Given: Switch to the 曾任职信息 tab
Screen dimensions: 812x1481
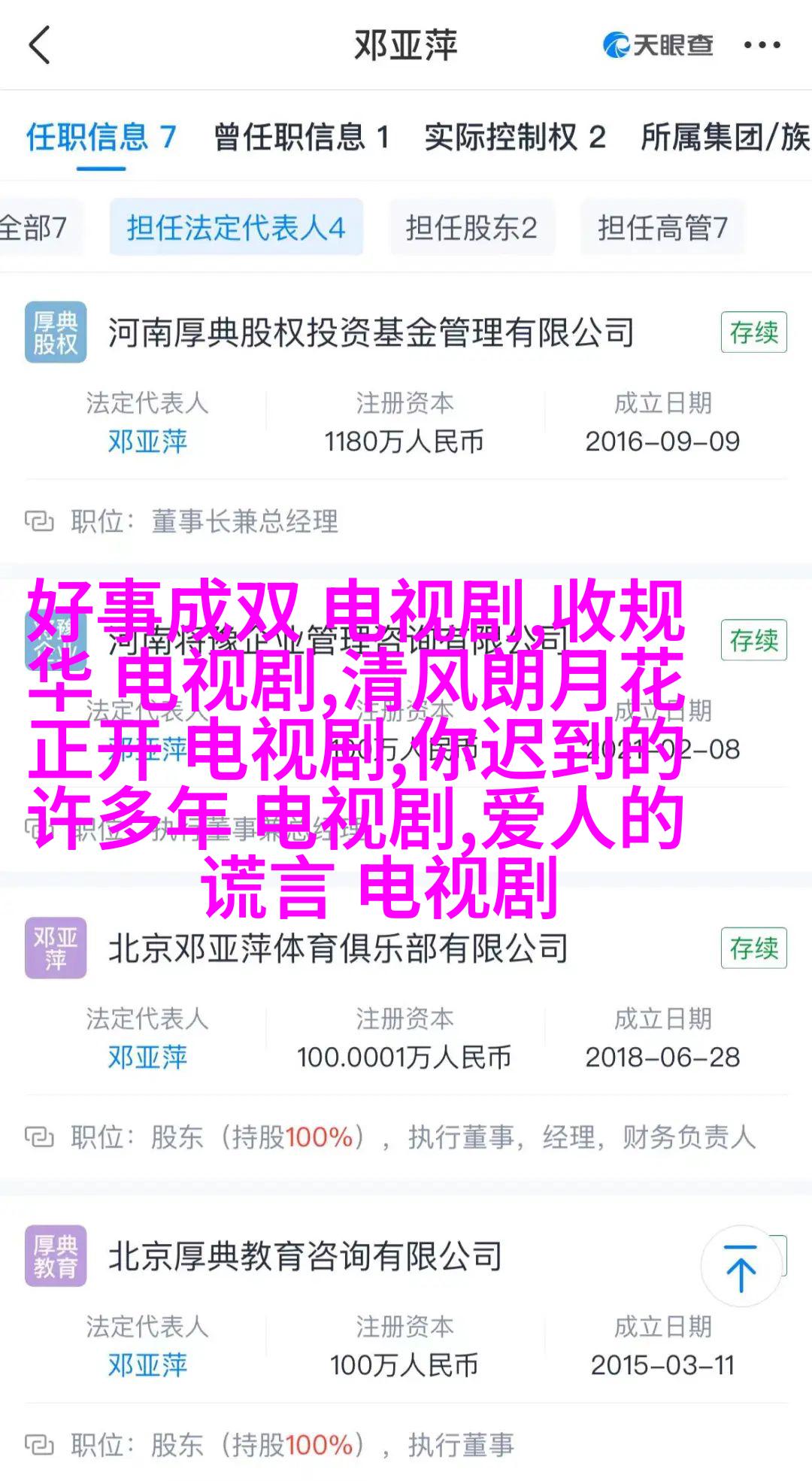Looking at the screenshot, I should tap(301, 138).
